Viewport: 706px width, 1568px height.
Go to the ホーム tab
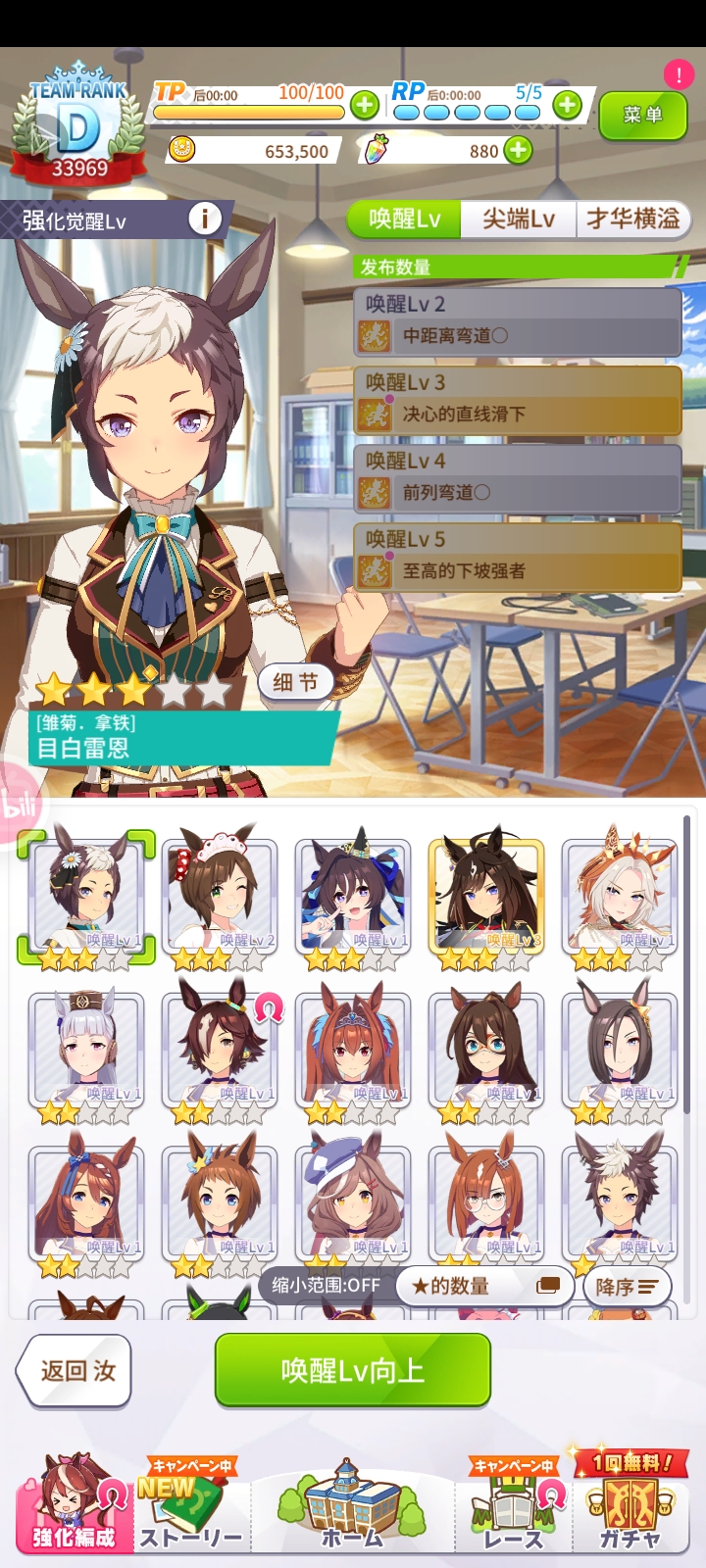pos(352,1509)
